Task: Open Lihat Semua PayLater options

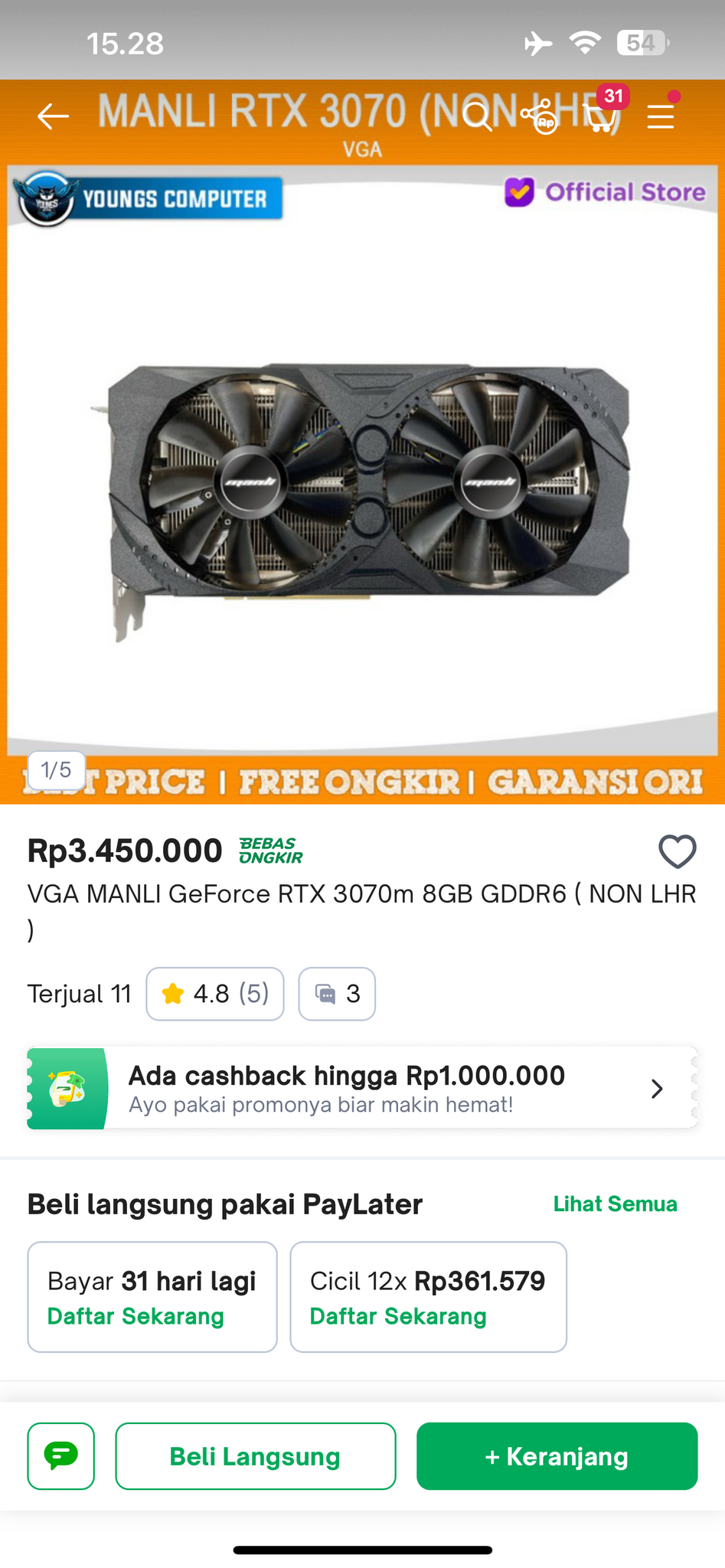Action: [615, 1204]
